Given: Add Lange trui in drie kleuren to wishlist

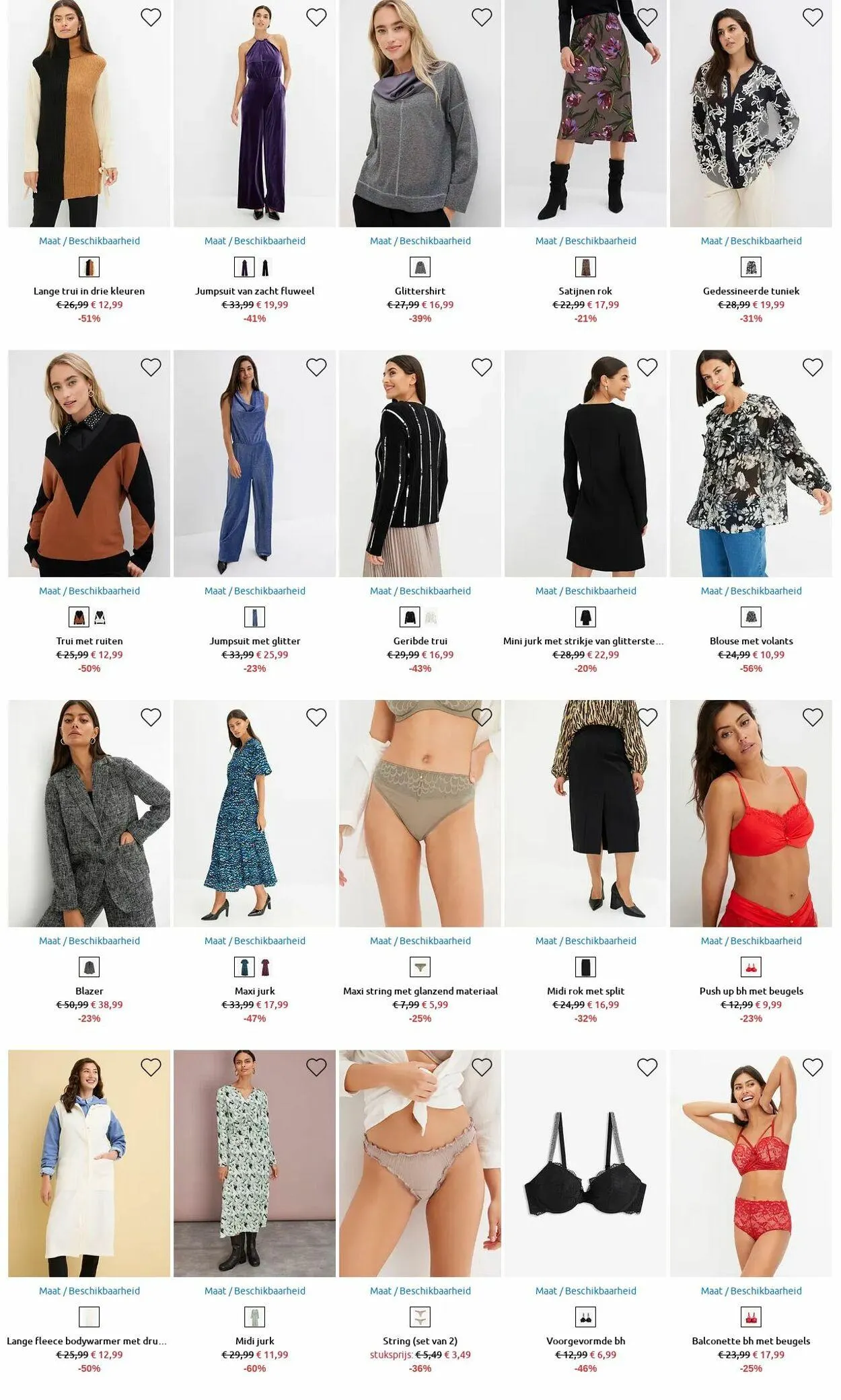Looking at the screenshot, I should pyautogui.click(x=151, y=17).
